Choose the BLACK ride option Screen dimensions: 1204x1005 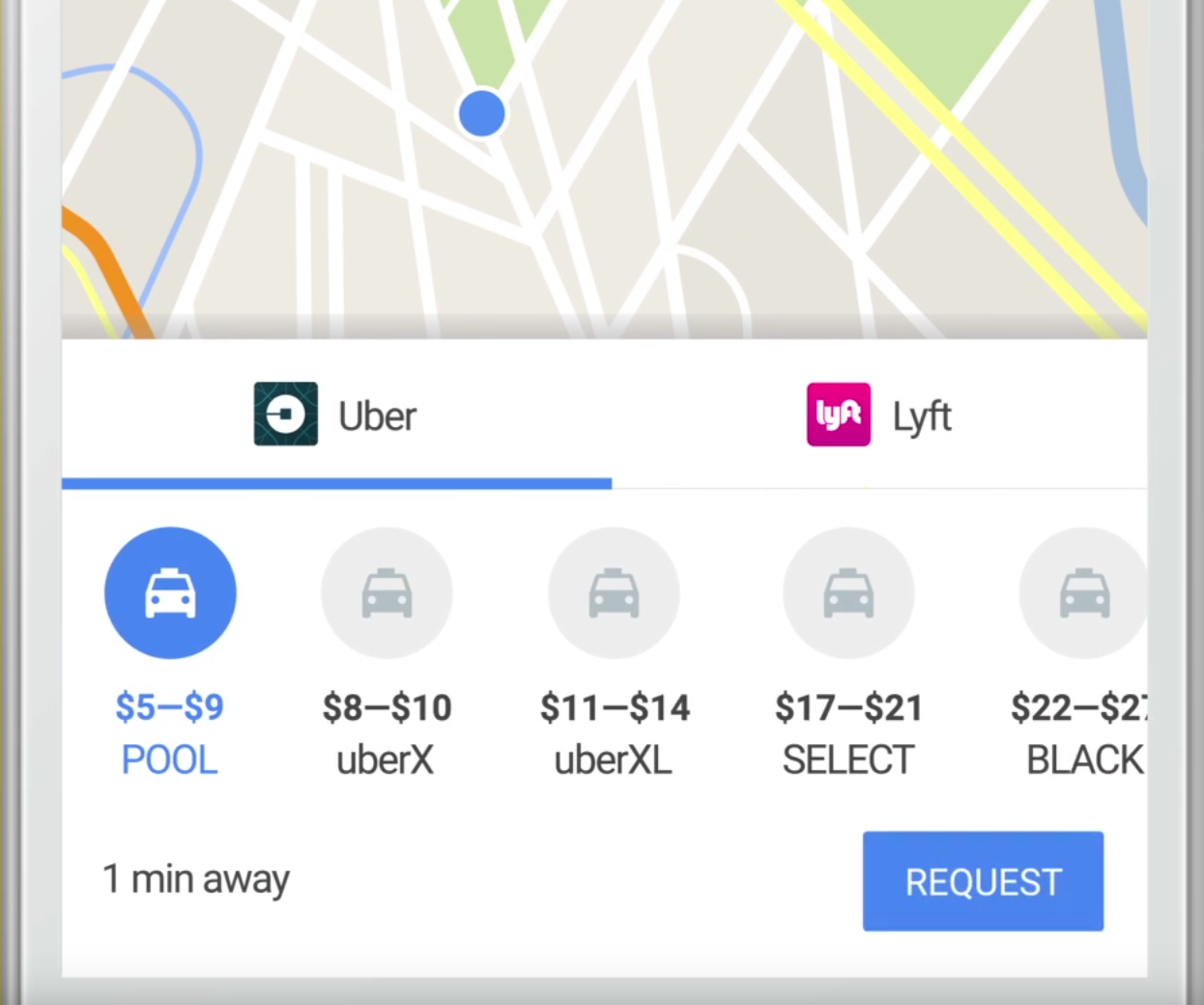(x=1082, y=593)
